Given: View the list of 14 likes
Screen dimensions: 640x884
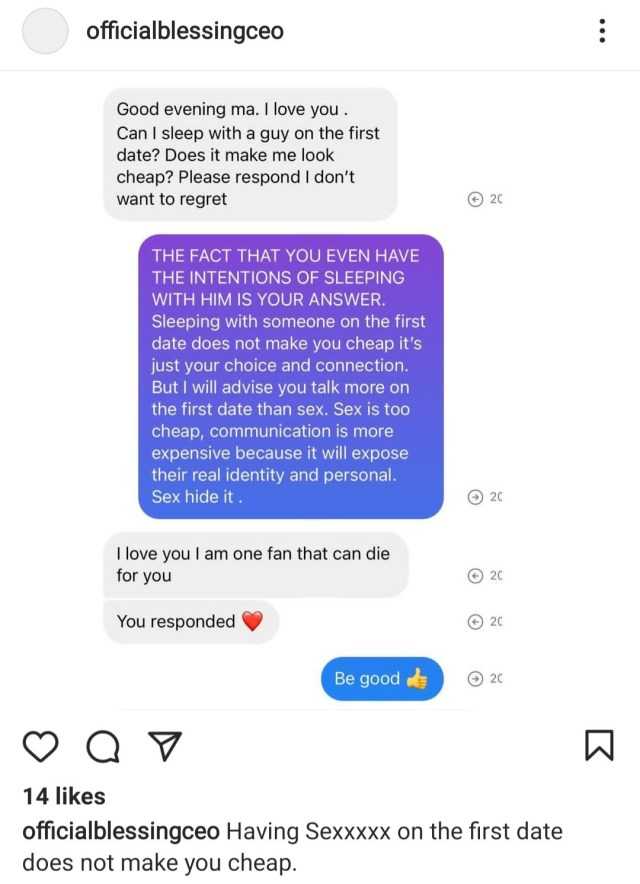Looking at the screenshot, I should pos(63,796).
